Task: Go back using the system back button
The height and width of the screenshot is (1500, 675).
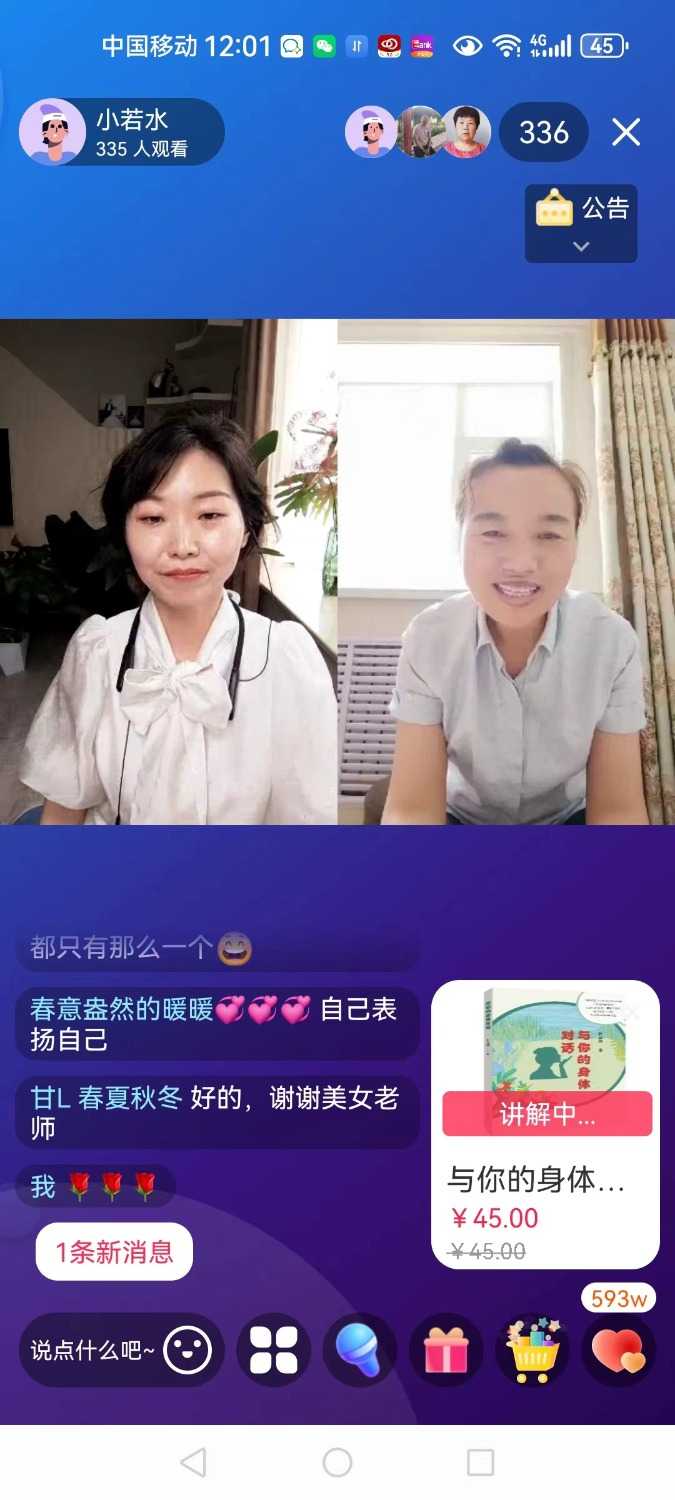Action: (x=193, y=1463)
